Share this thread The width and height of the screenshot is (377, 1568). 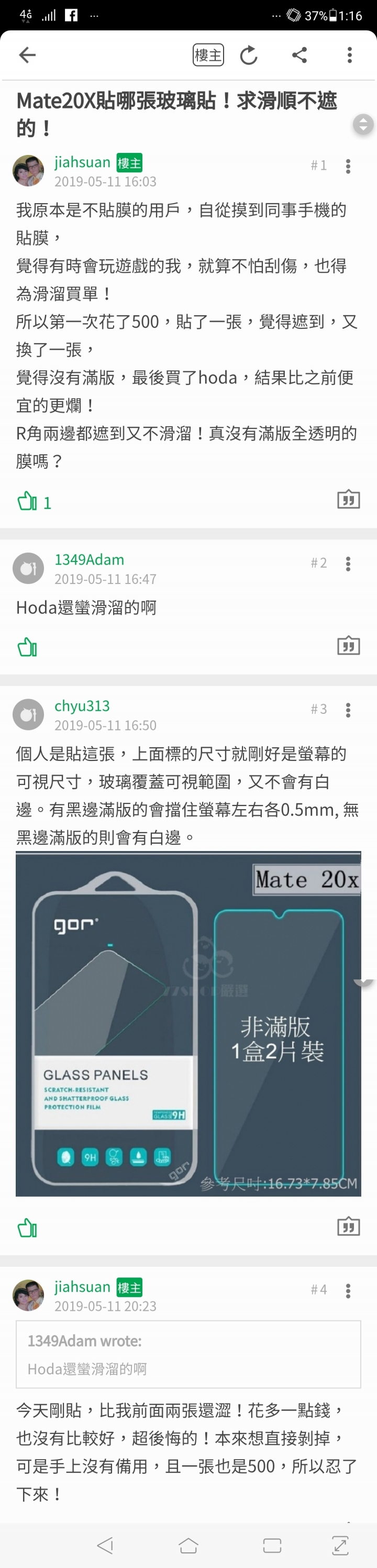[x=299, y=55]
